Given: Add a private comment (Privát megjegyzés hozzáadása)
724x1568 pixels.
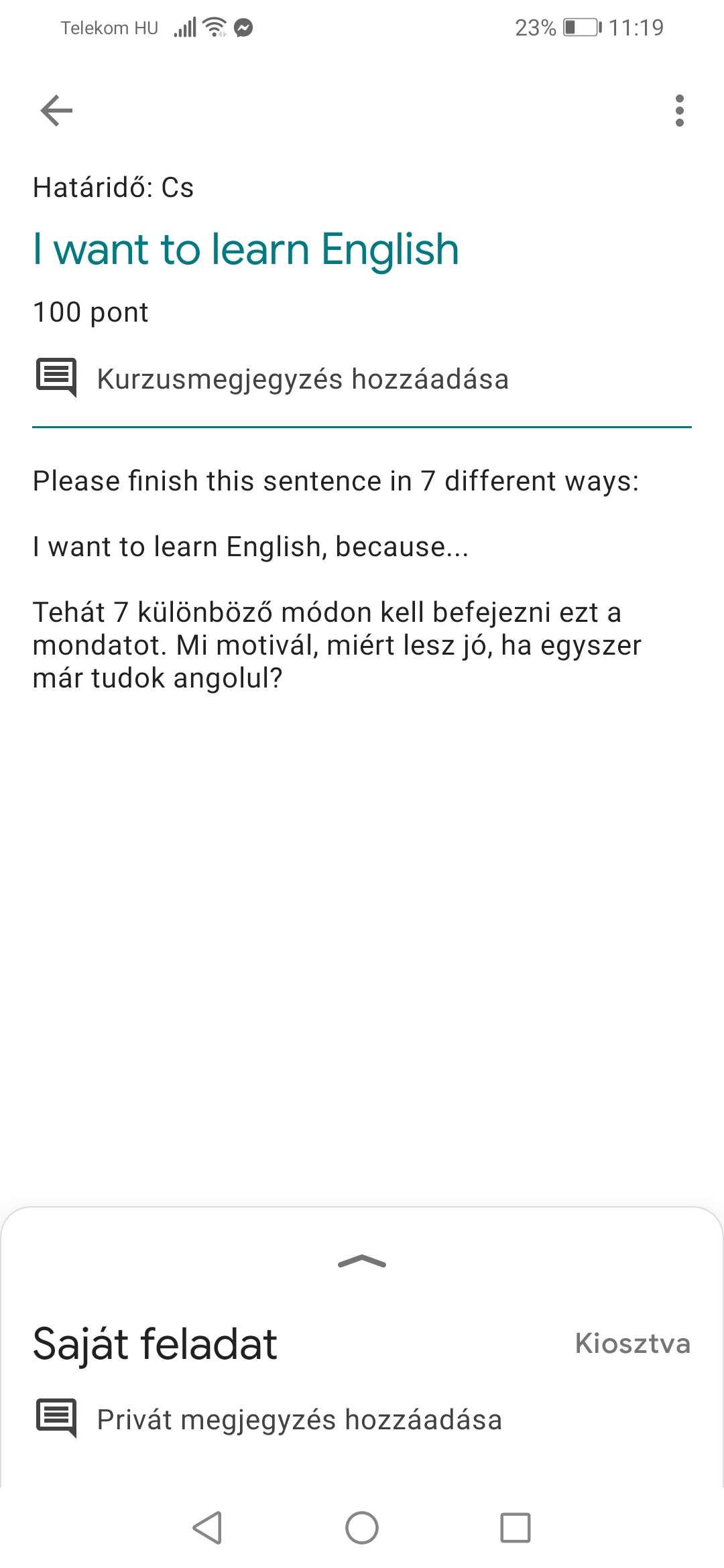Looking at the screenshot, I should coord(299,1420).
